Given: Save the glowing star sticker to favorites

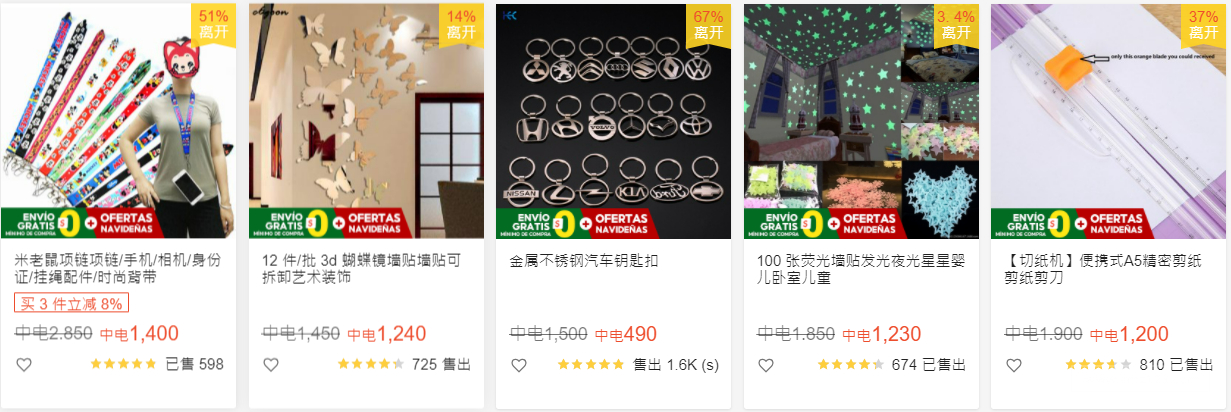Looking at the screenshot, I should pos(766,365).
